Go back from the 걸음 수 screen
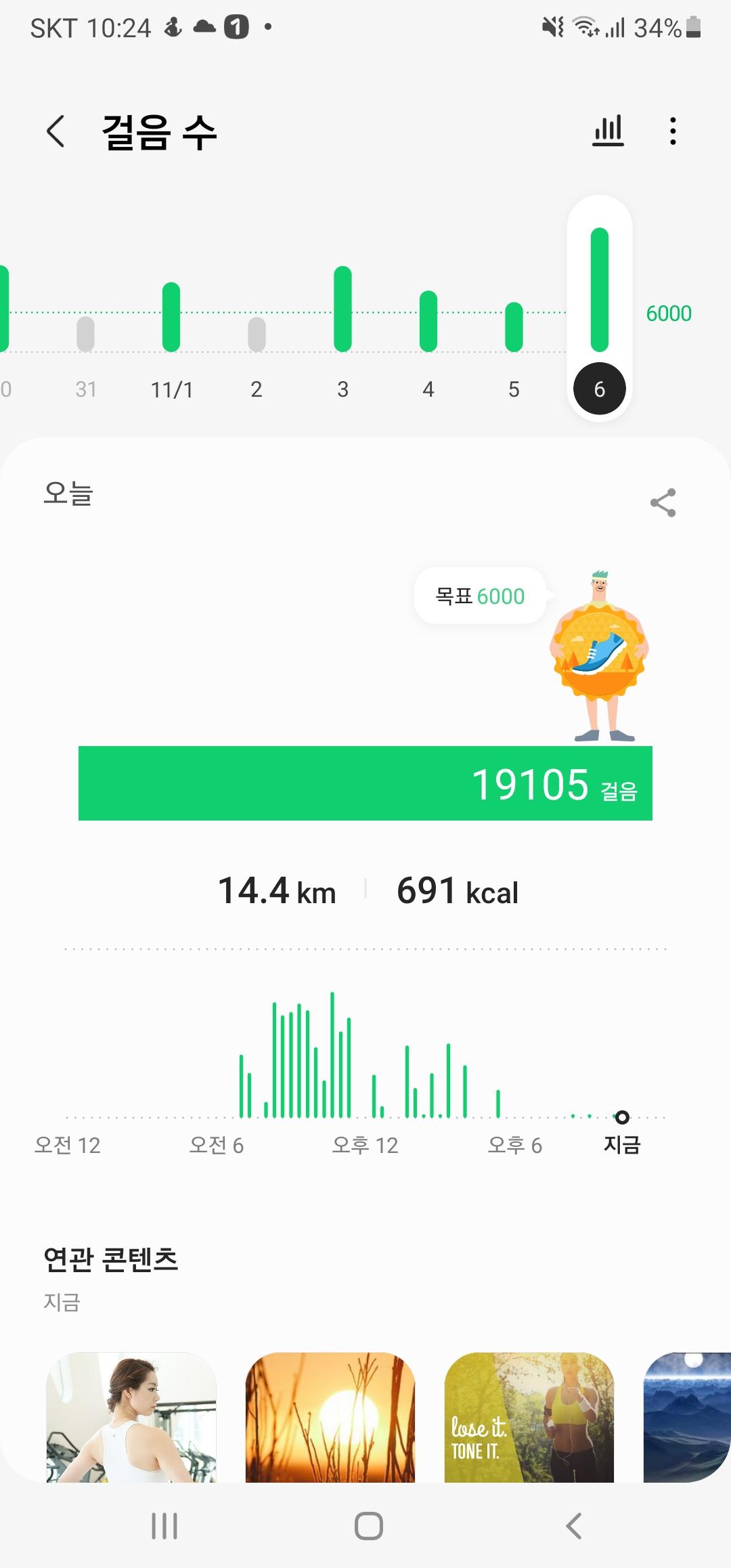731x1568 pixels. 56,131
